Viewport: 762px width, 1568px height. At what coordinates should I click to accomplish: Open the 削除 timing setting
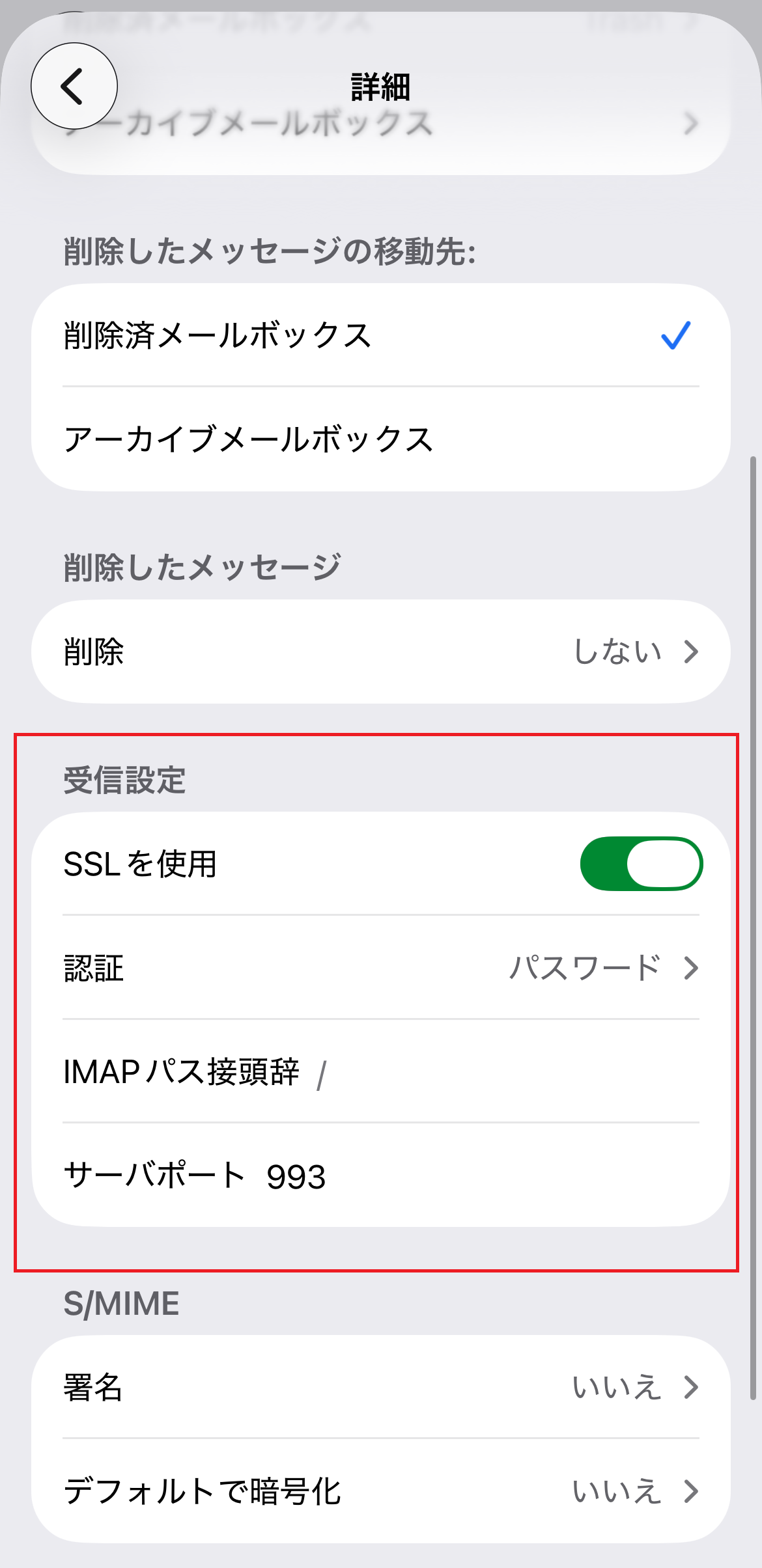380,652
